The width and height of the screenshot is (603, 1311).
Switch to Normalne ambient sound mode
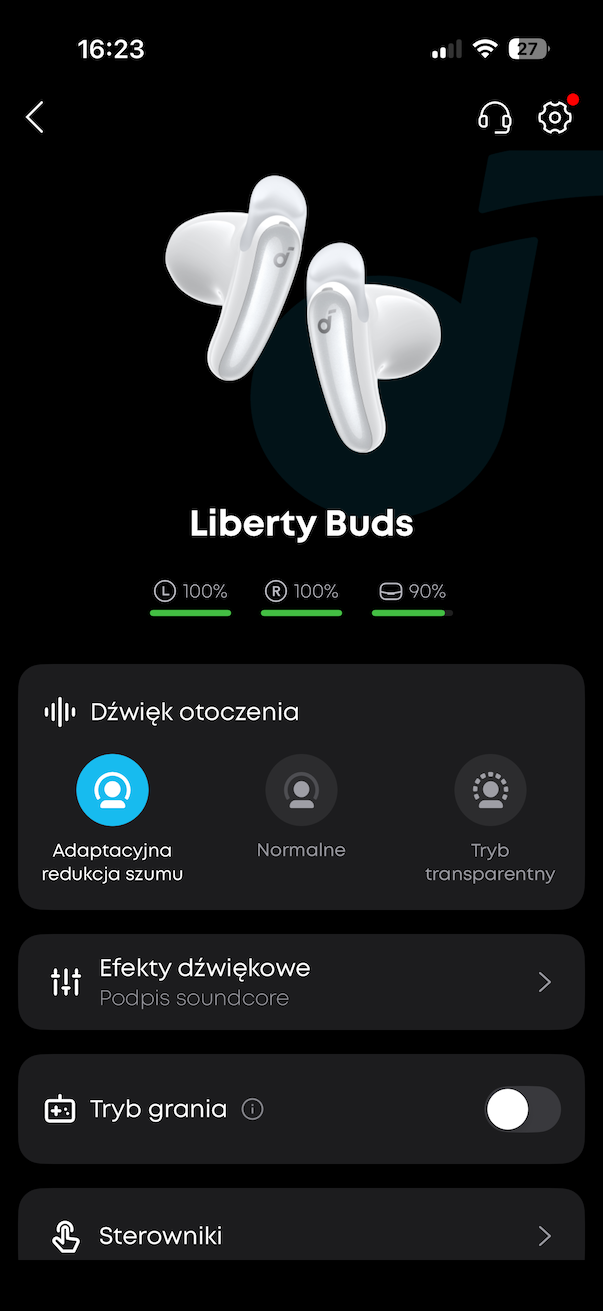pos(301,790)
